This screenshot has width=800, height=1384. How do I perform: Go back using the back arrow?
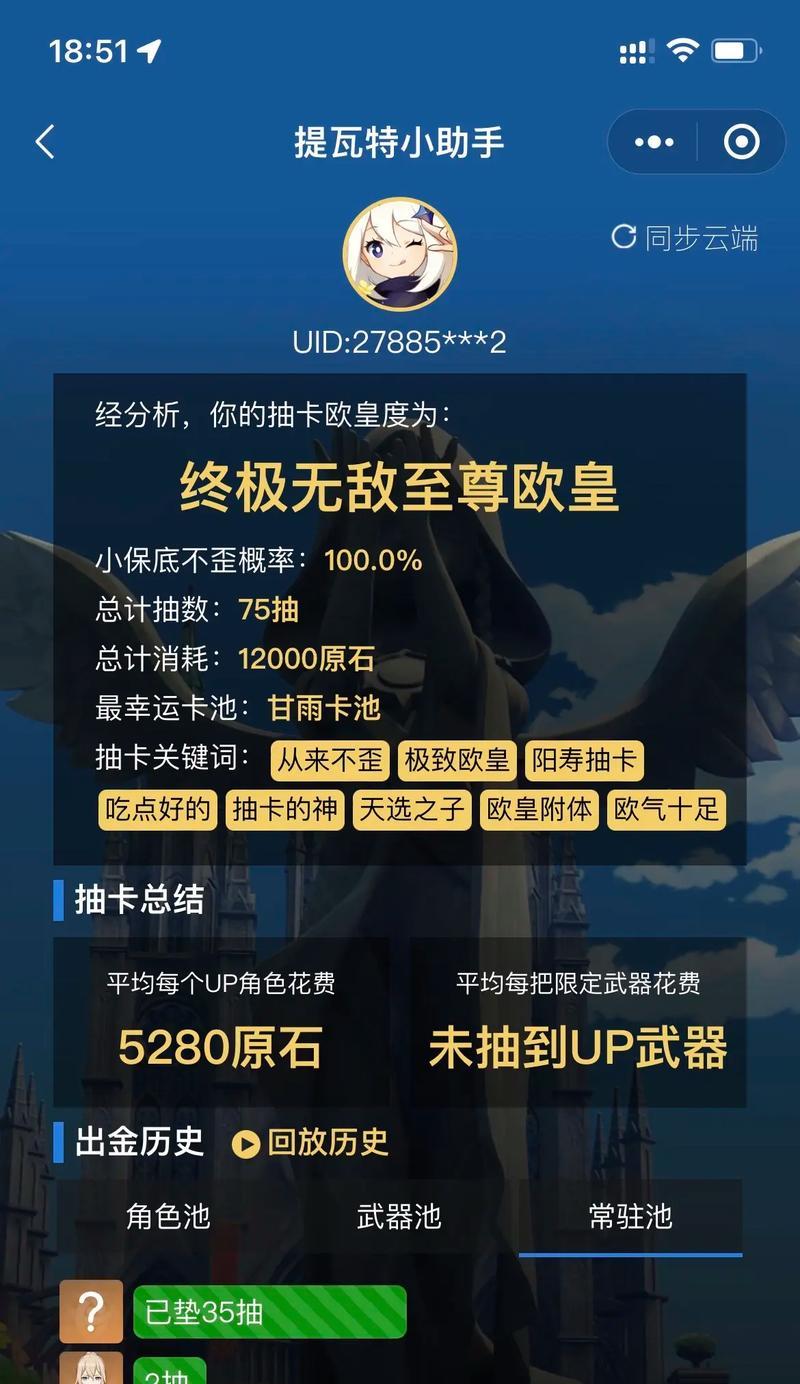(x=45, y=142)
